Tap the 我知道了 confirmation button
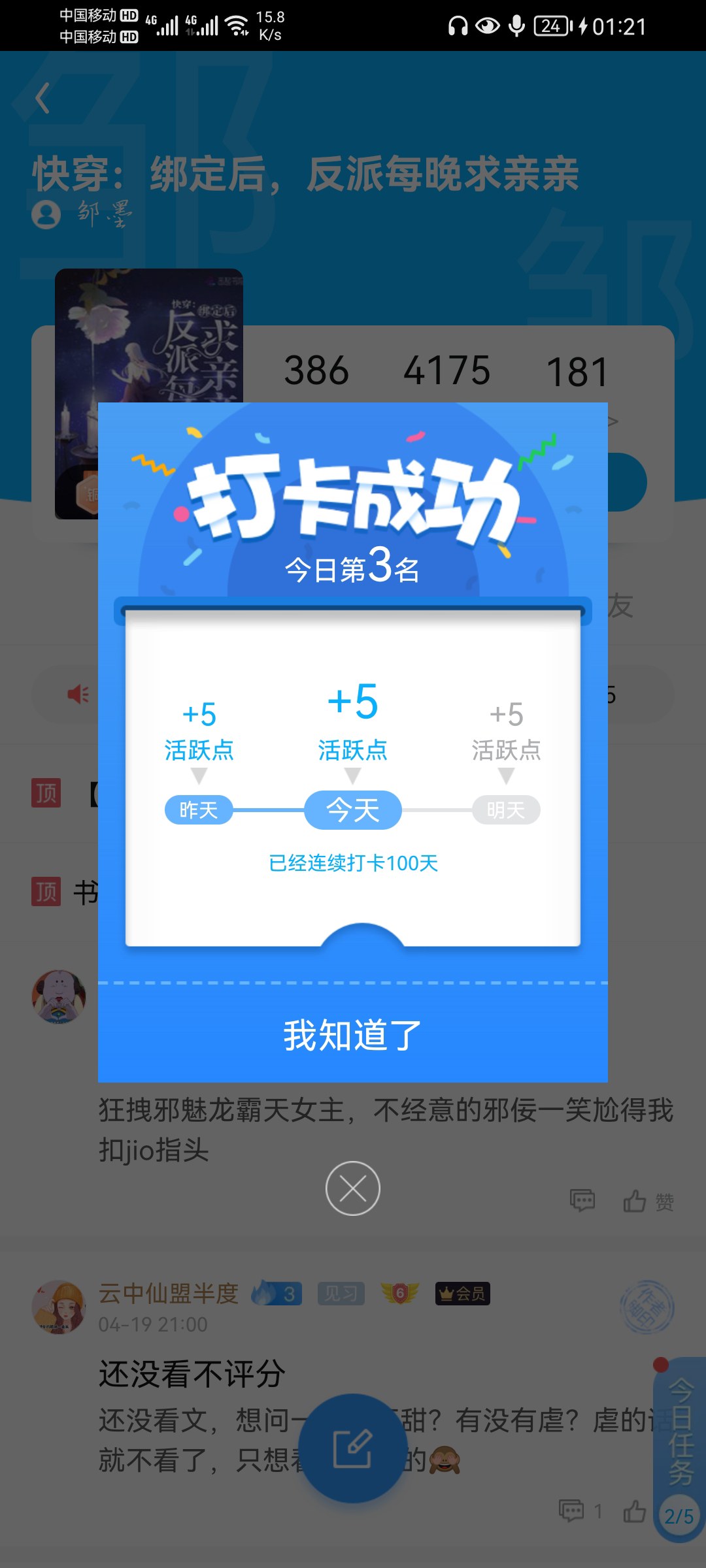 352,1035
